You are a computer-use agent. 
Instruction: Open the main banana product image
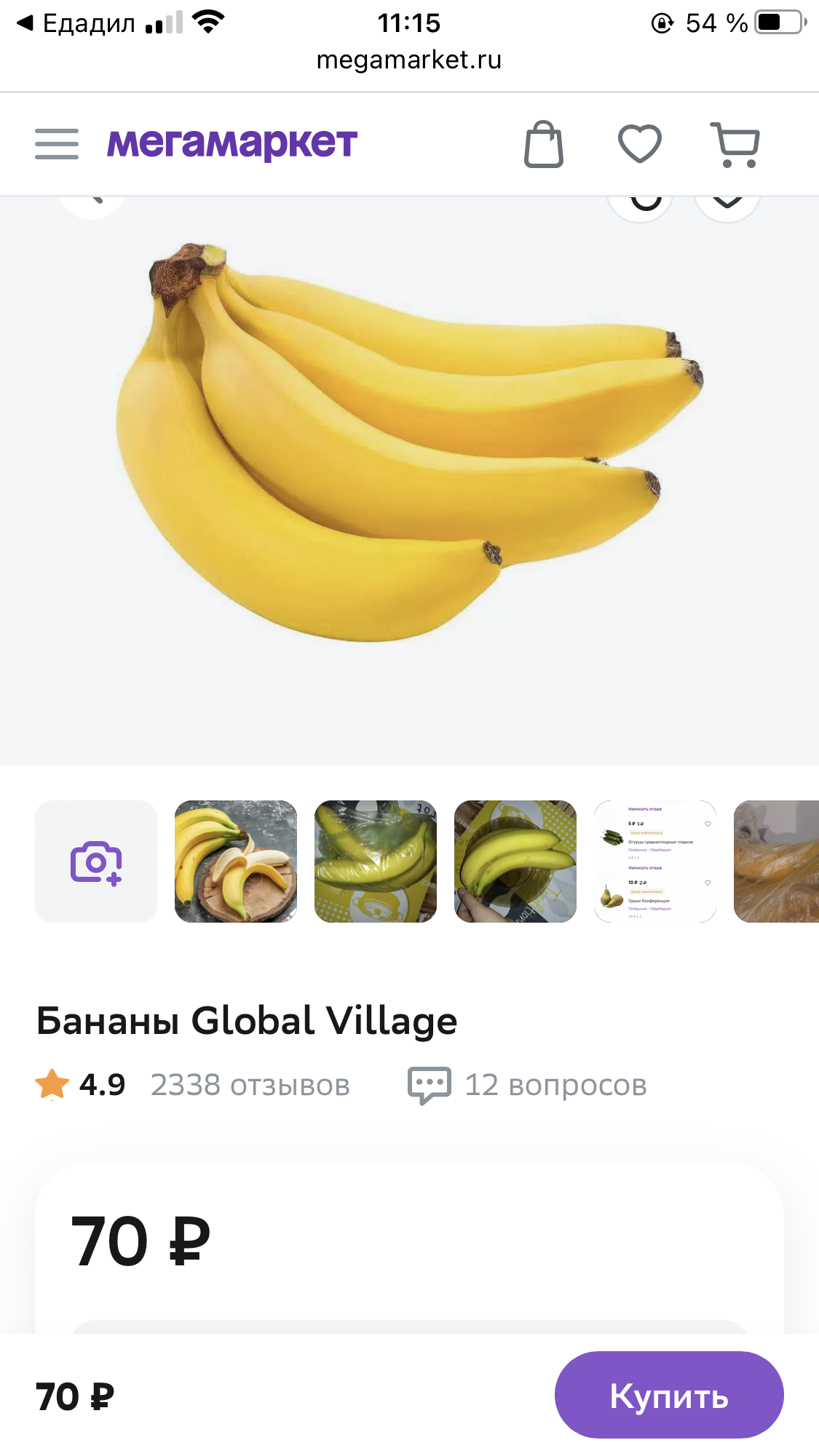tap(409, 444)
